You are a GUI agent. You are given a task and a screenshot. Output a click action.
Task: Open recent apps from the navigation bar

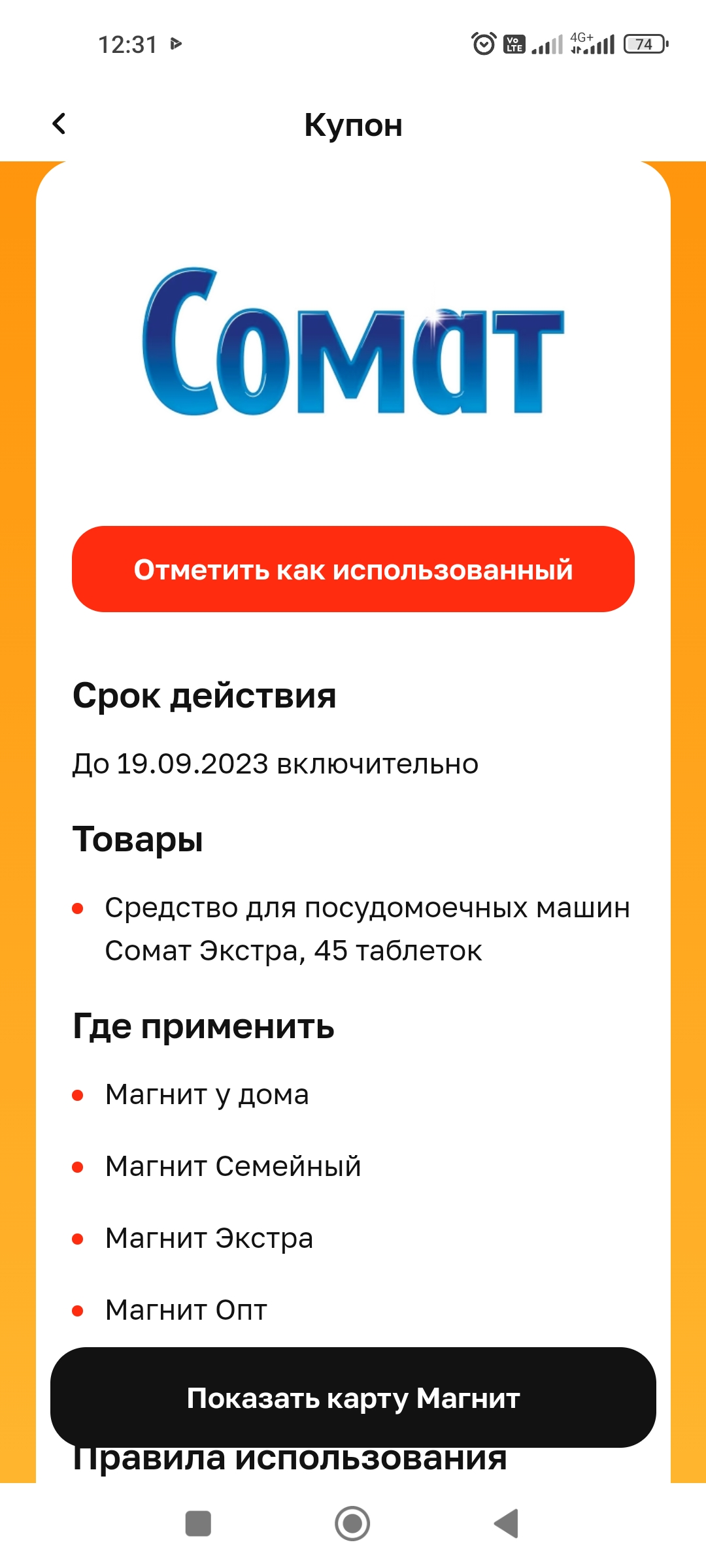(x=198, y=1524)
